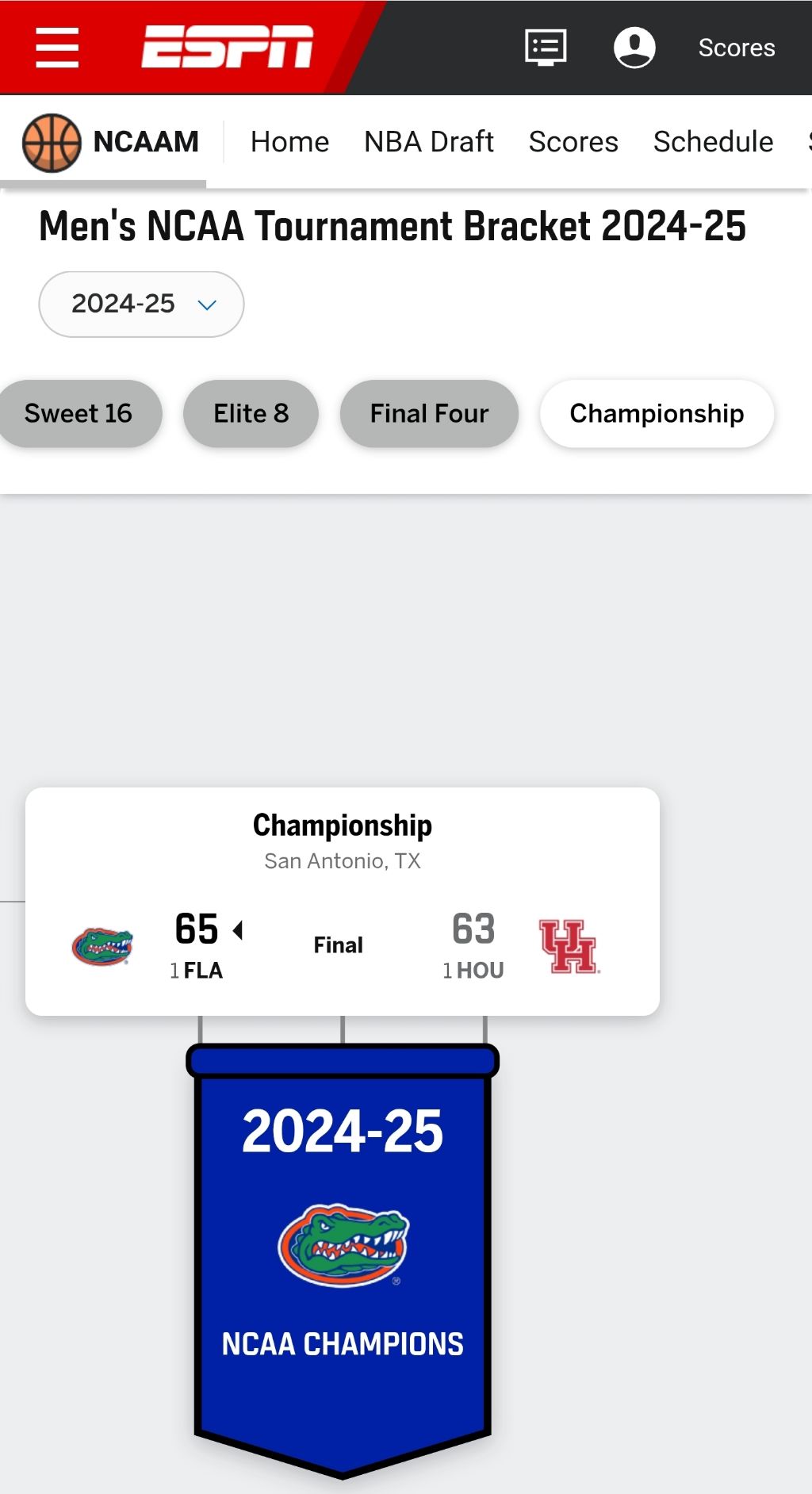Open the FLA vs HOU Championship game card
The height and width of the screenshot is (1494, 812).
(x=343, y=902)
